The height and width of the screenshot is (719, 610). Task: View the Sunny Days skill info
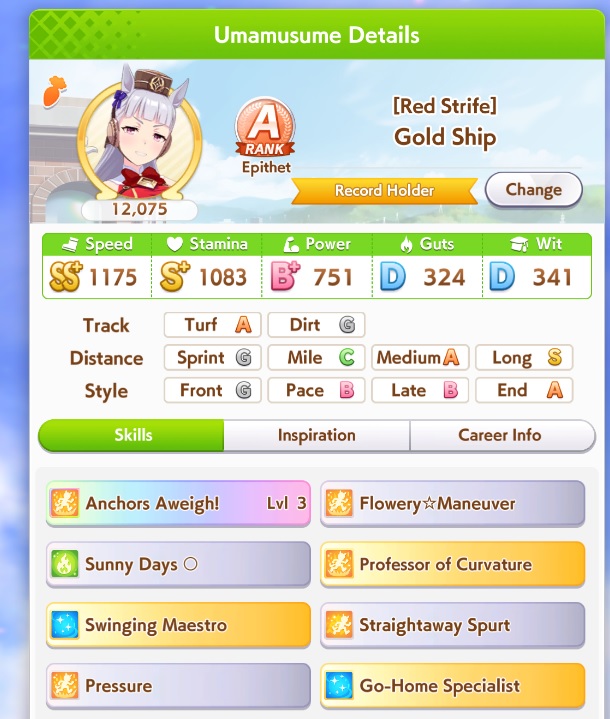click(x=178, y=565)
